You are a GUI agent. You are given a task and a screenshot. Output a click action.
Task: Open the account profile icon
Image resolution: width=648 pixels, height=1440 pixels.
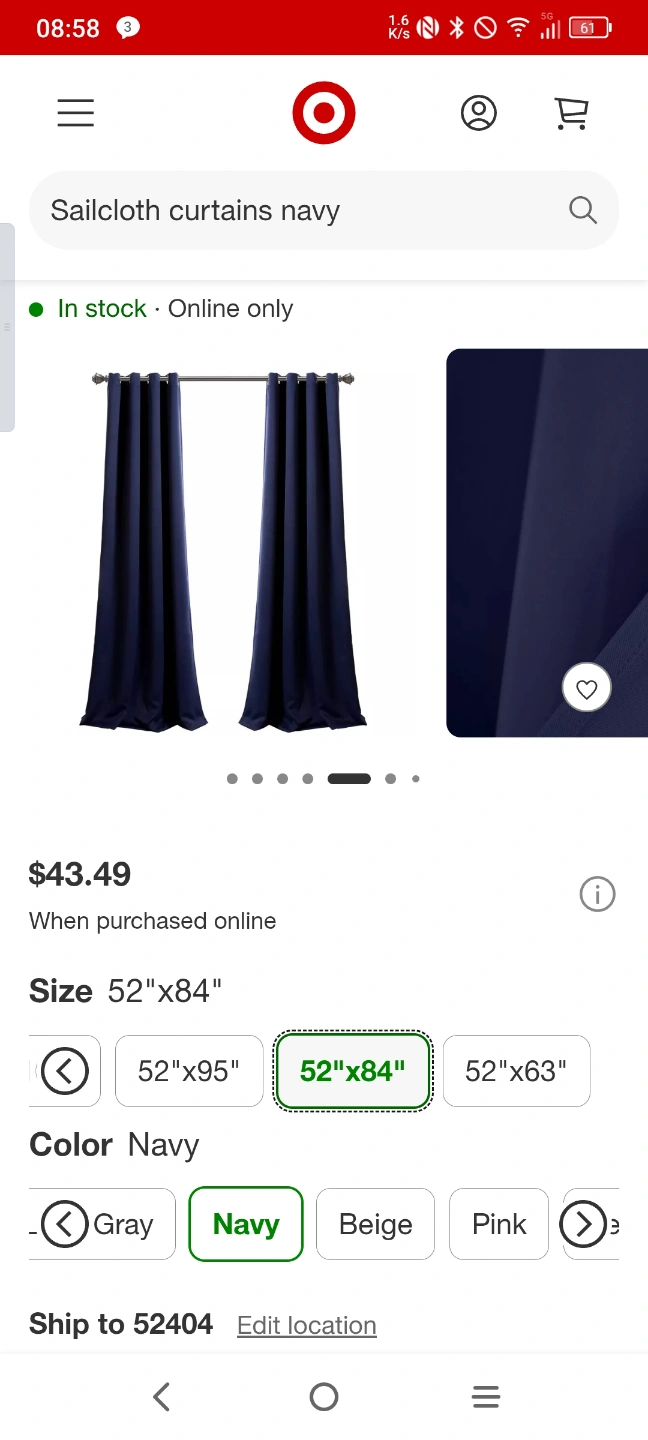[x=478, y=113]
